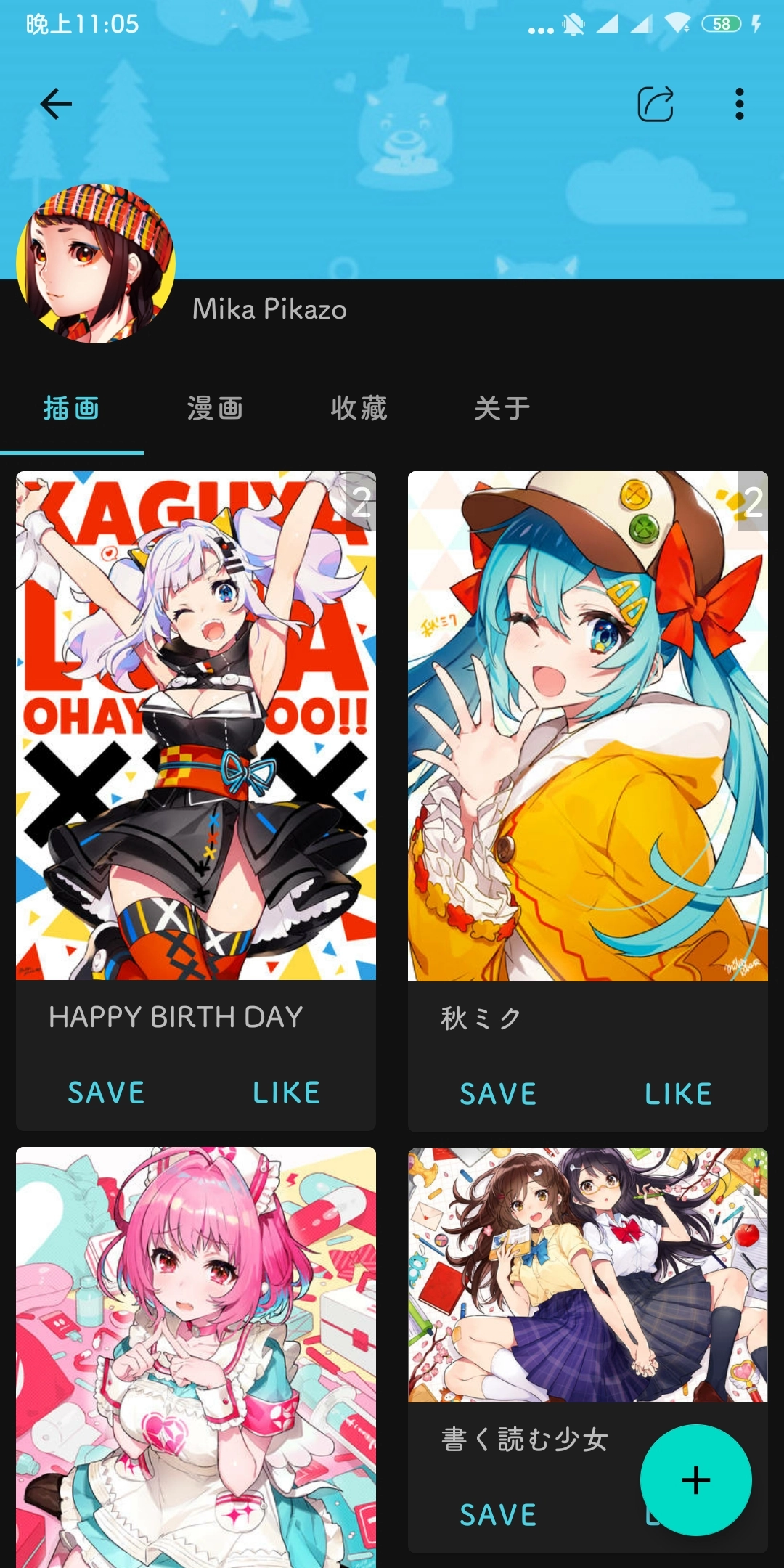The height and width of the screenshot is (1568, 784).
Task: Open the 秋ミク illustration
Action: (588, 726)
